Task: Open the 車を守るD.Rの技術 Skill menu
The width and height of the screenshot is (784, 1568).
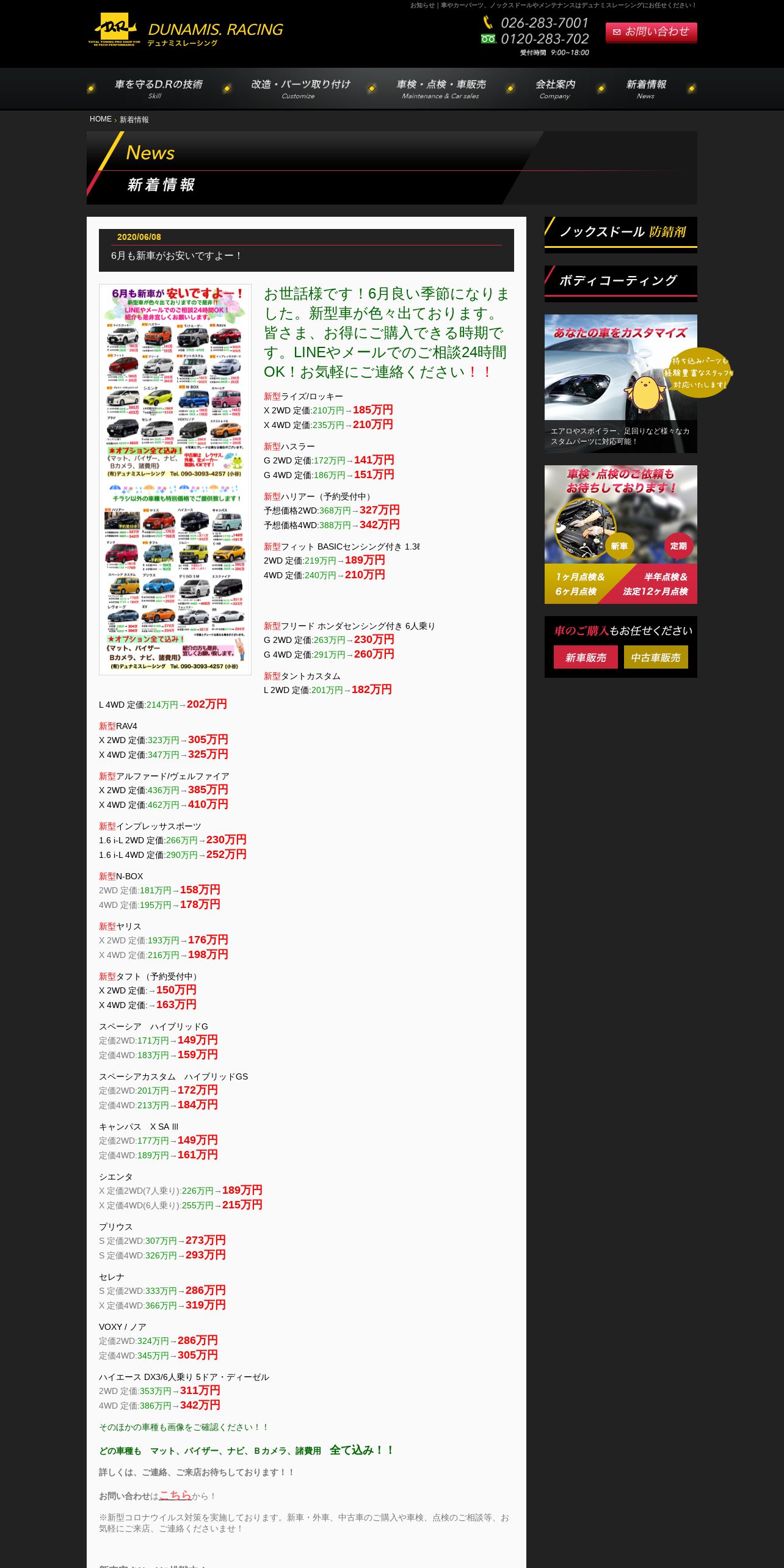Action: pyautogui.click(x=158, y=89)
